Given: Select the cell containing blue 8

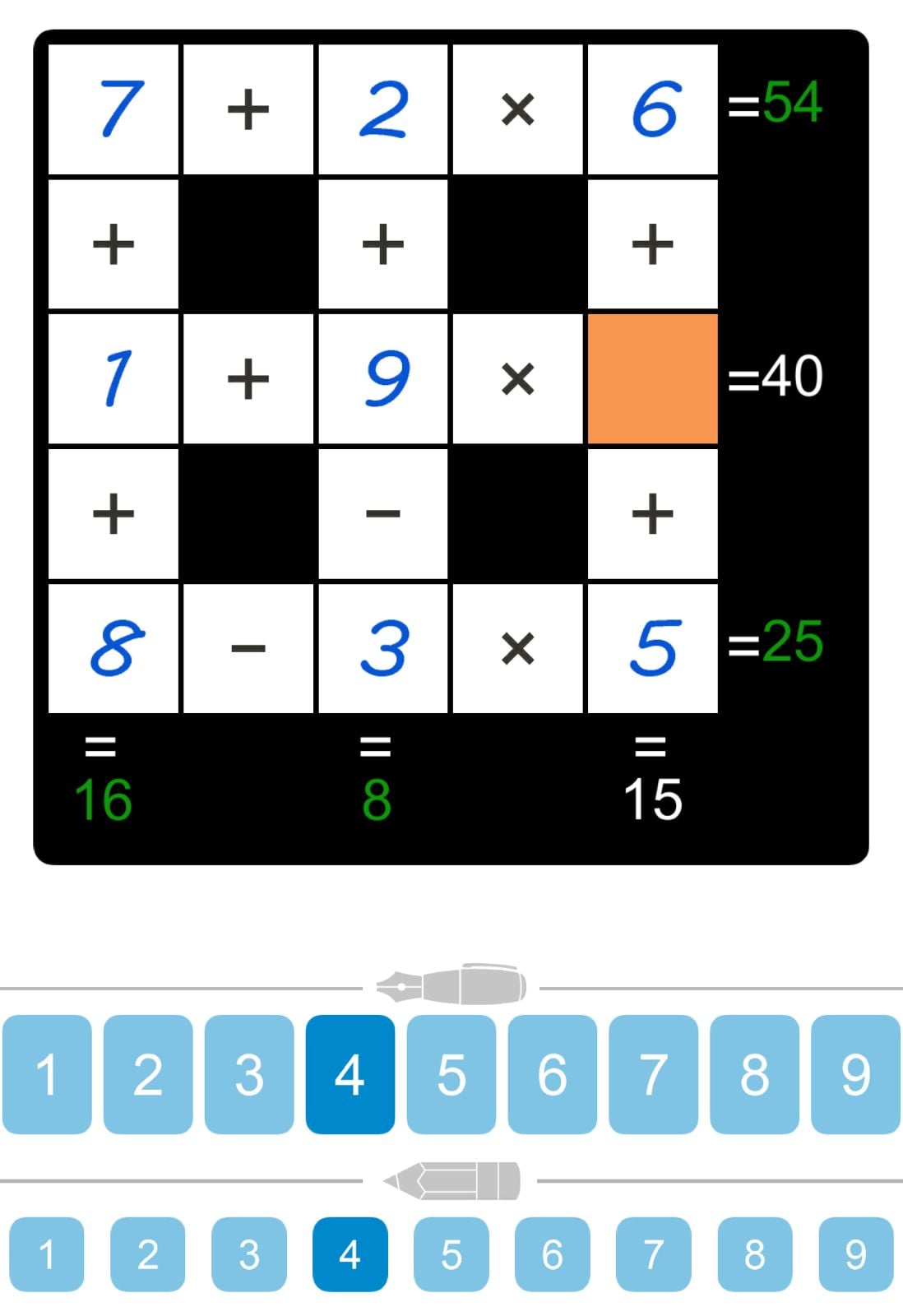Looking at the screenshot, I should click(113, 648).
